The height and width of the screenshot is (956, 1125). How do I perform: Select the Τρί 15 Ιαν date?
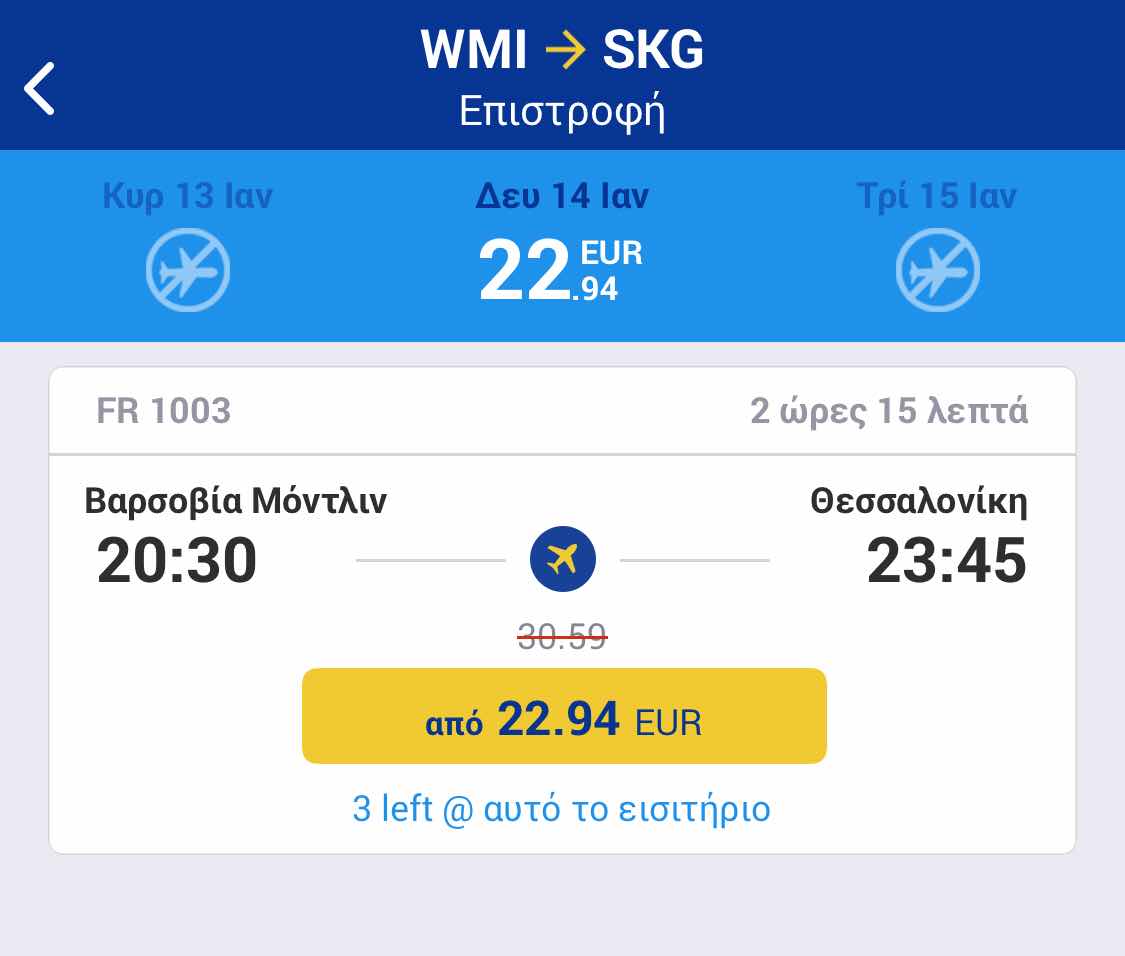click(x=937, y=245)
